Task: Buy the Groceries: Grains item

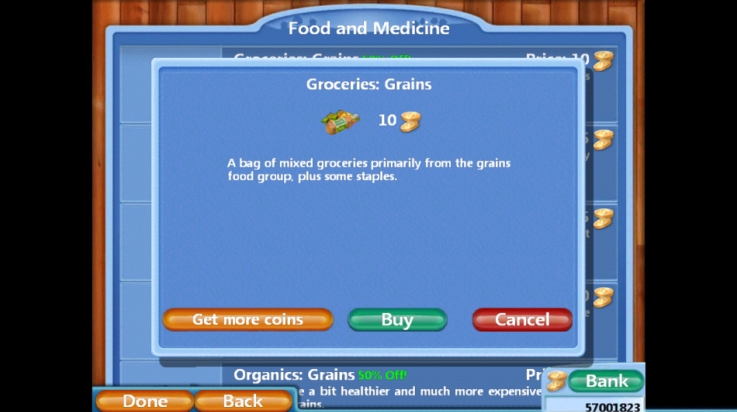Action: pyautogui.click(x=397, y=320)
